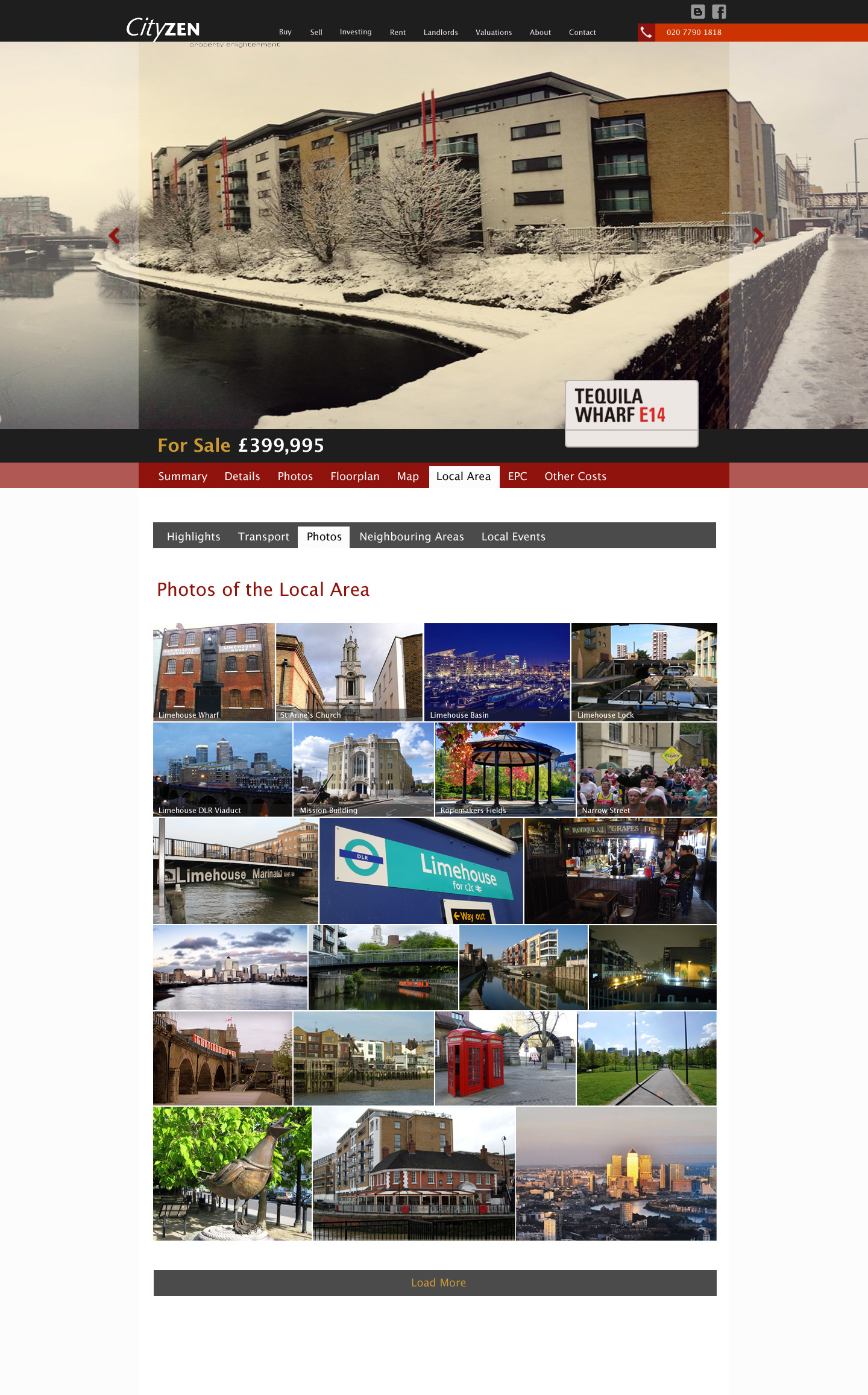
Task: Select the Highlights sub-tab
Action: point(193,536)
